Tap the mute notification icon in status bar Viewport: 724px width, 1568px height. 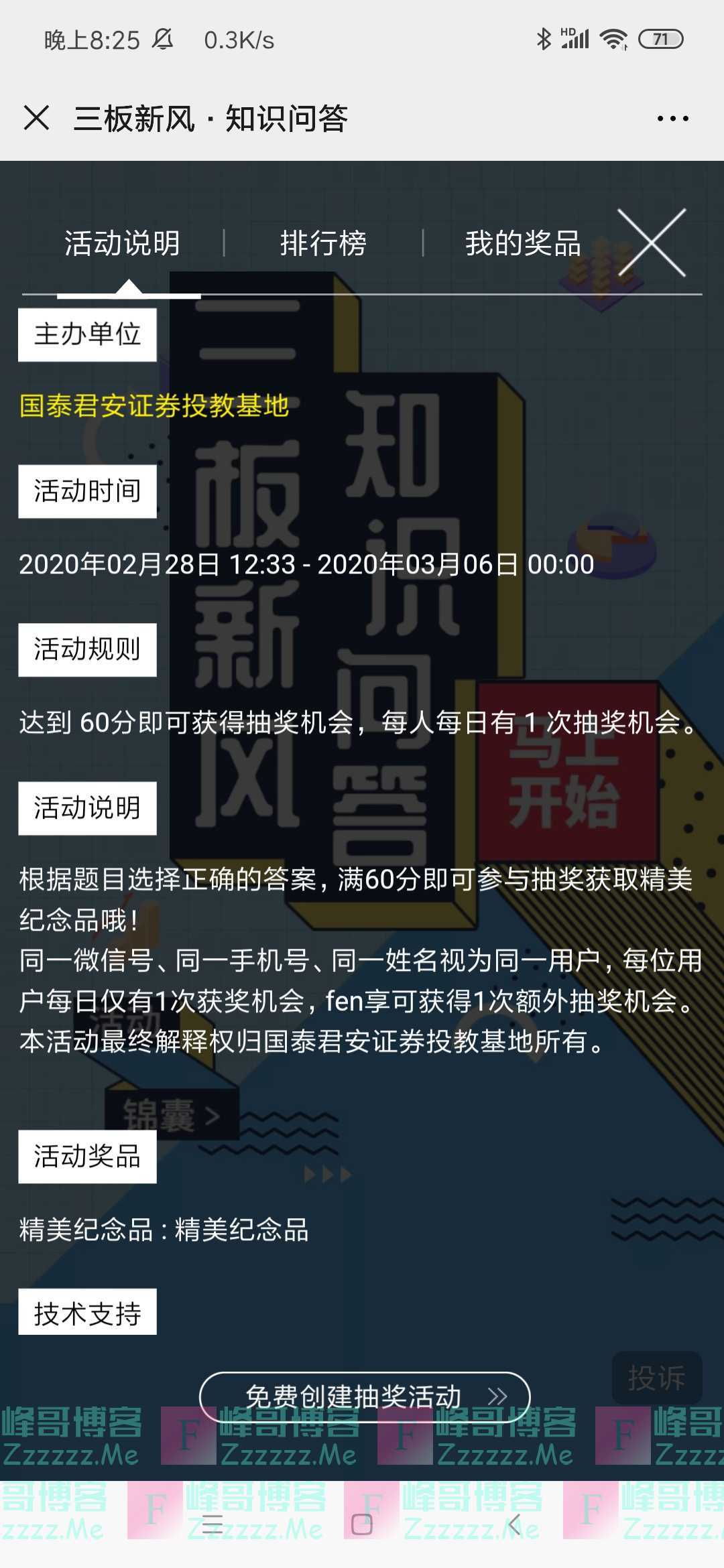click(x=163, y=40)
